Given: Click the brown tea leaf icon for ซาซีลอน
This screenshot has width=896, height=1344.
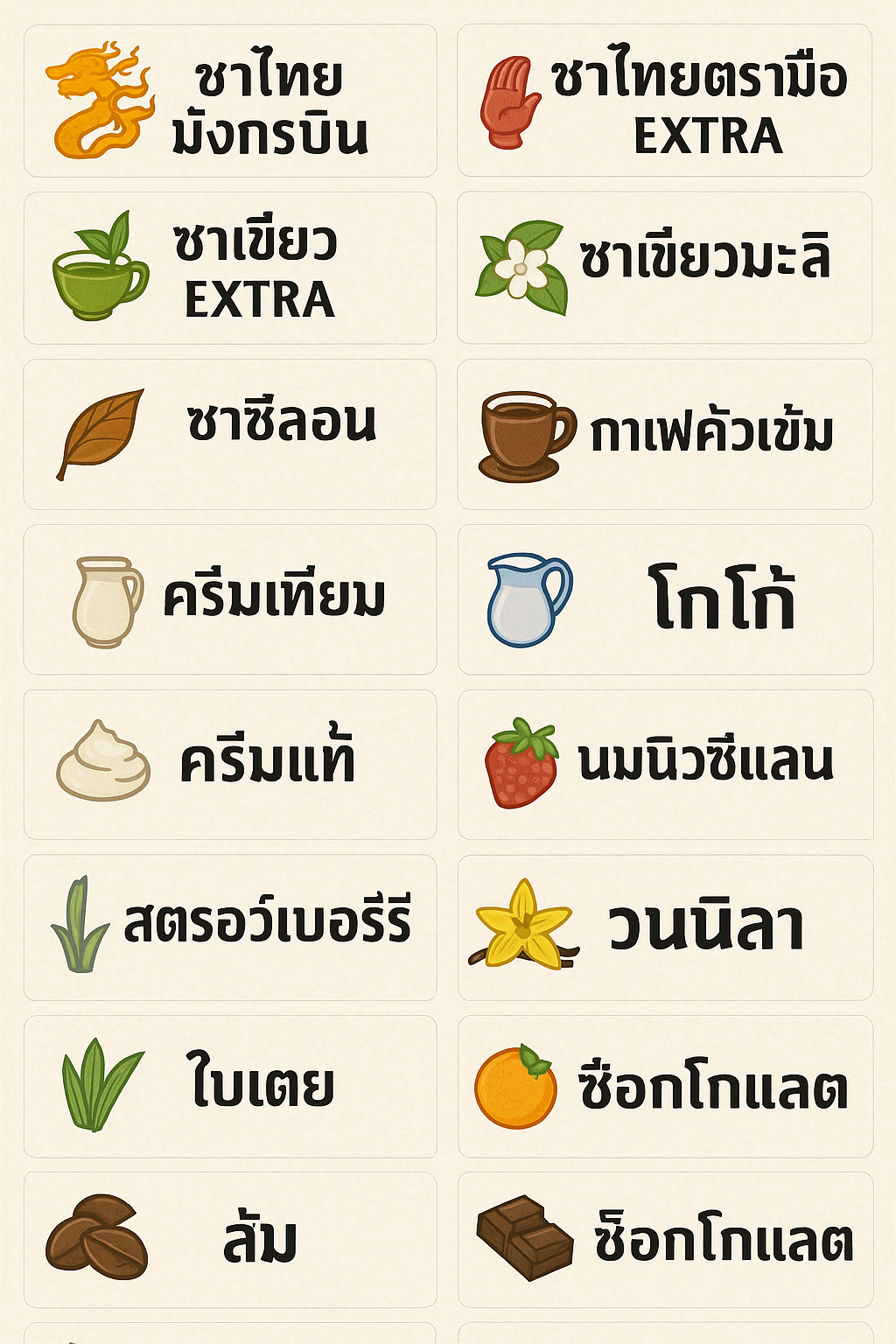Looking at the screenshot, I should pos(101,433).
